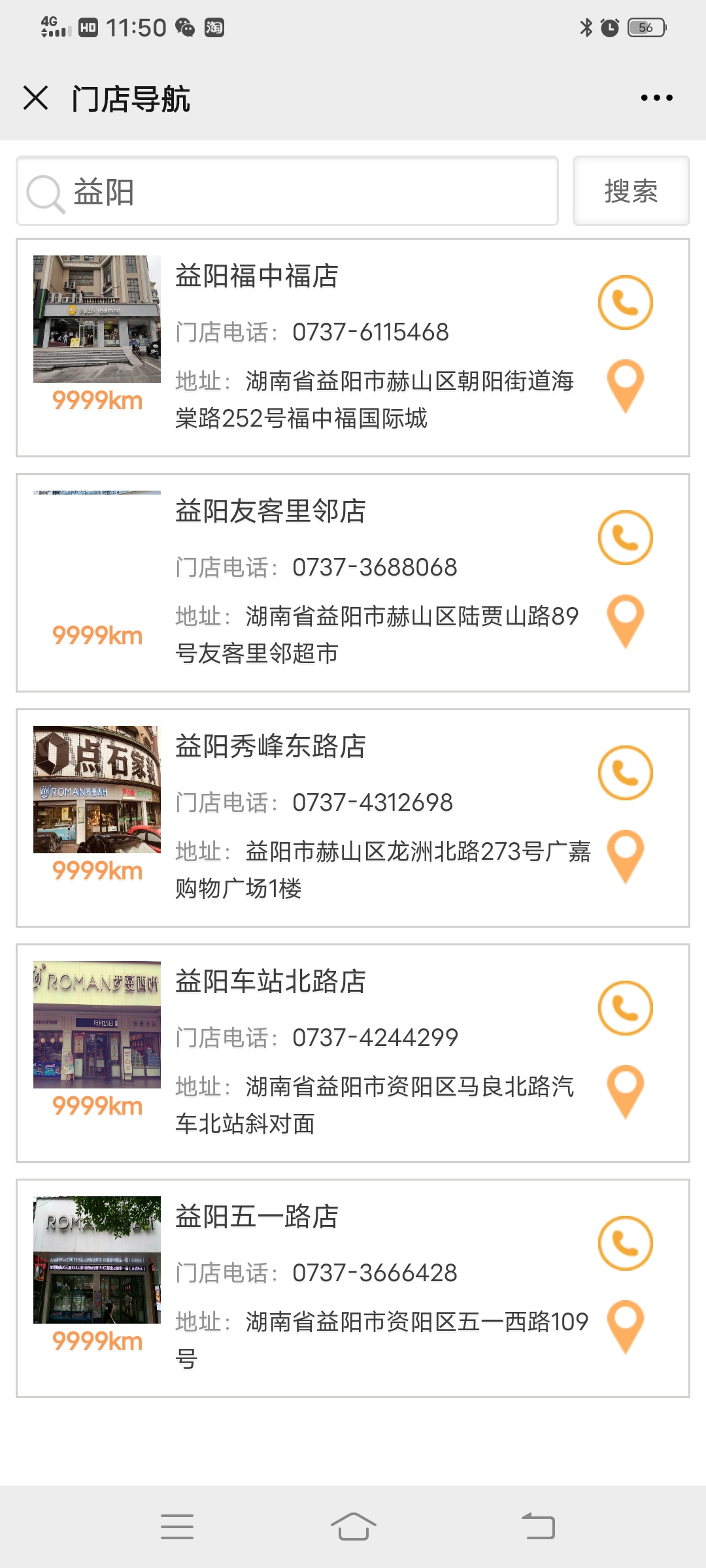Call 益阳友客里邻店 via phone icon
This screenshot has height=1568, width=706.
pos(626,538)
